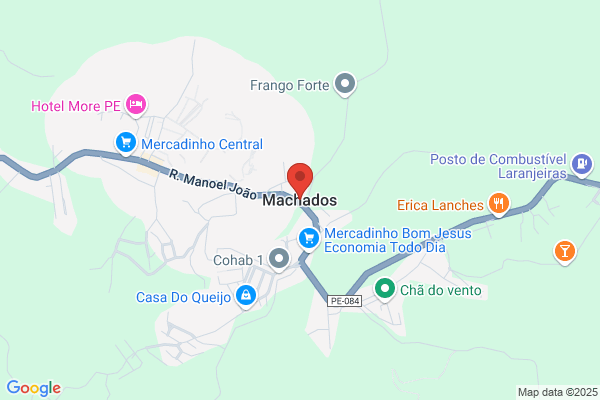Open Mercadinho Bom Jesus Economia Todo Dia pin

pos(309,238)
